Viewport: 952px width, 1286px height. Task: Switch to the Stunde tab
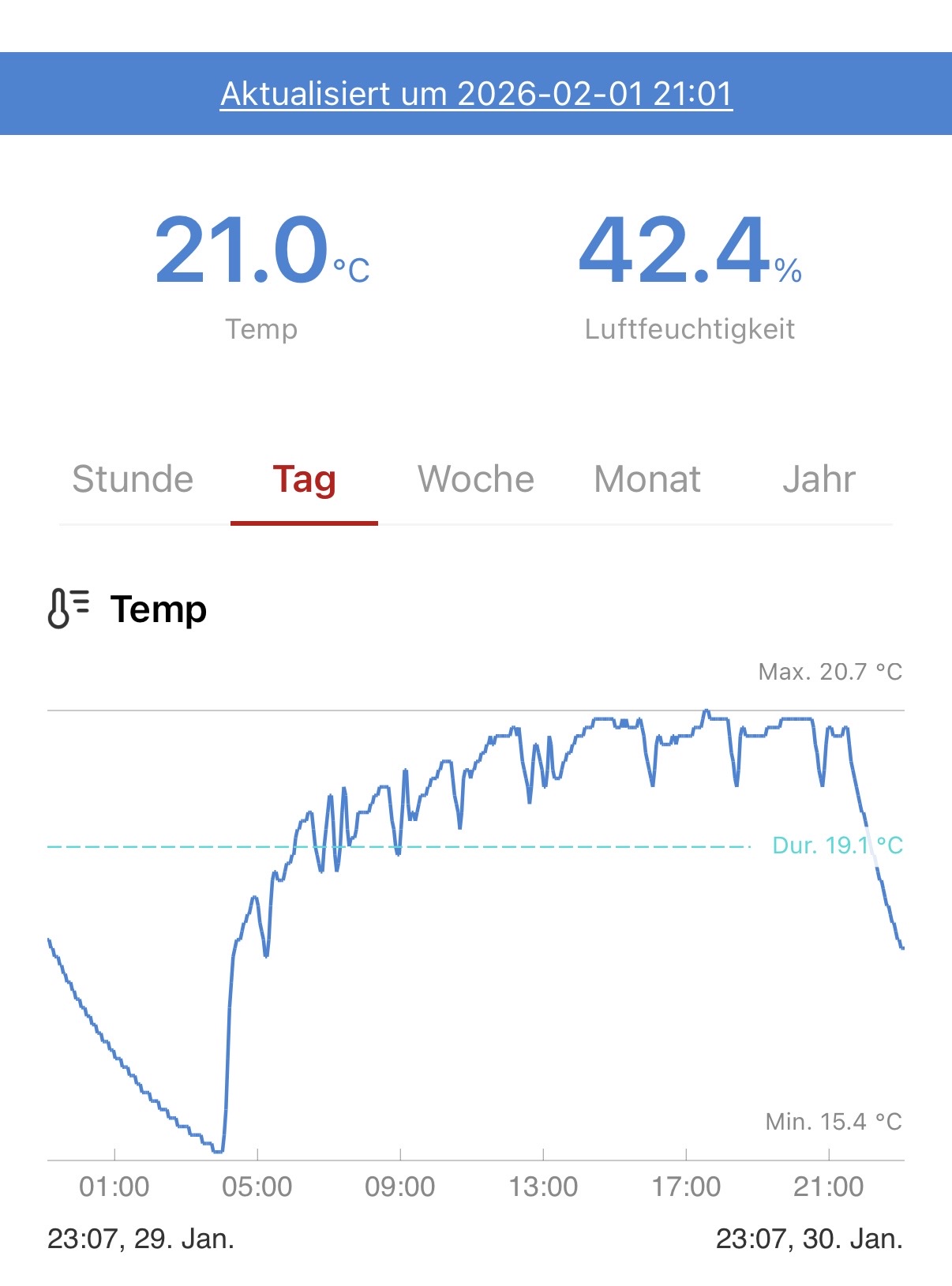click(x=133, y=479)
